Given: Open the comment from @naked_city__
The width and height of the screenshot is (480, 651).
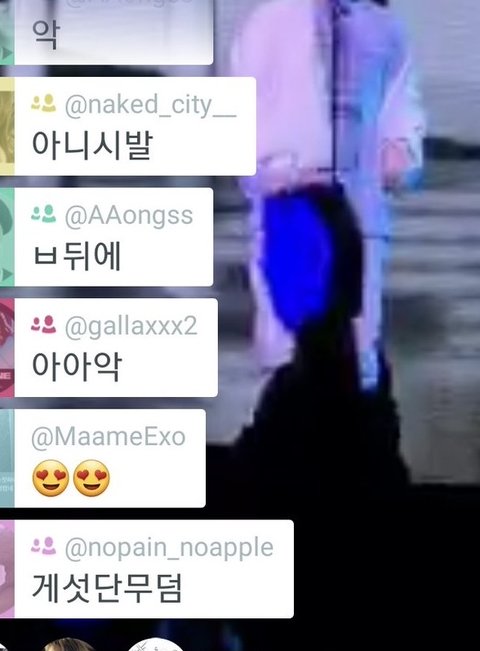Looking at the screenshot, I should tap(128, 126).
